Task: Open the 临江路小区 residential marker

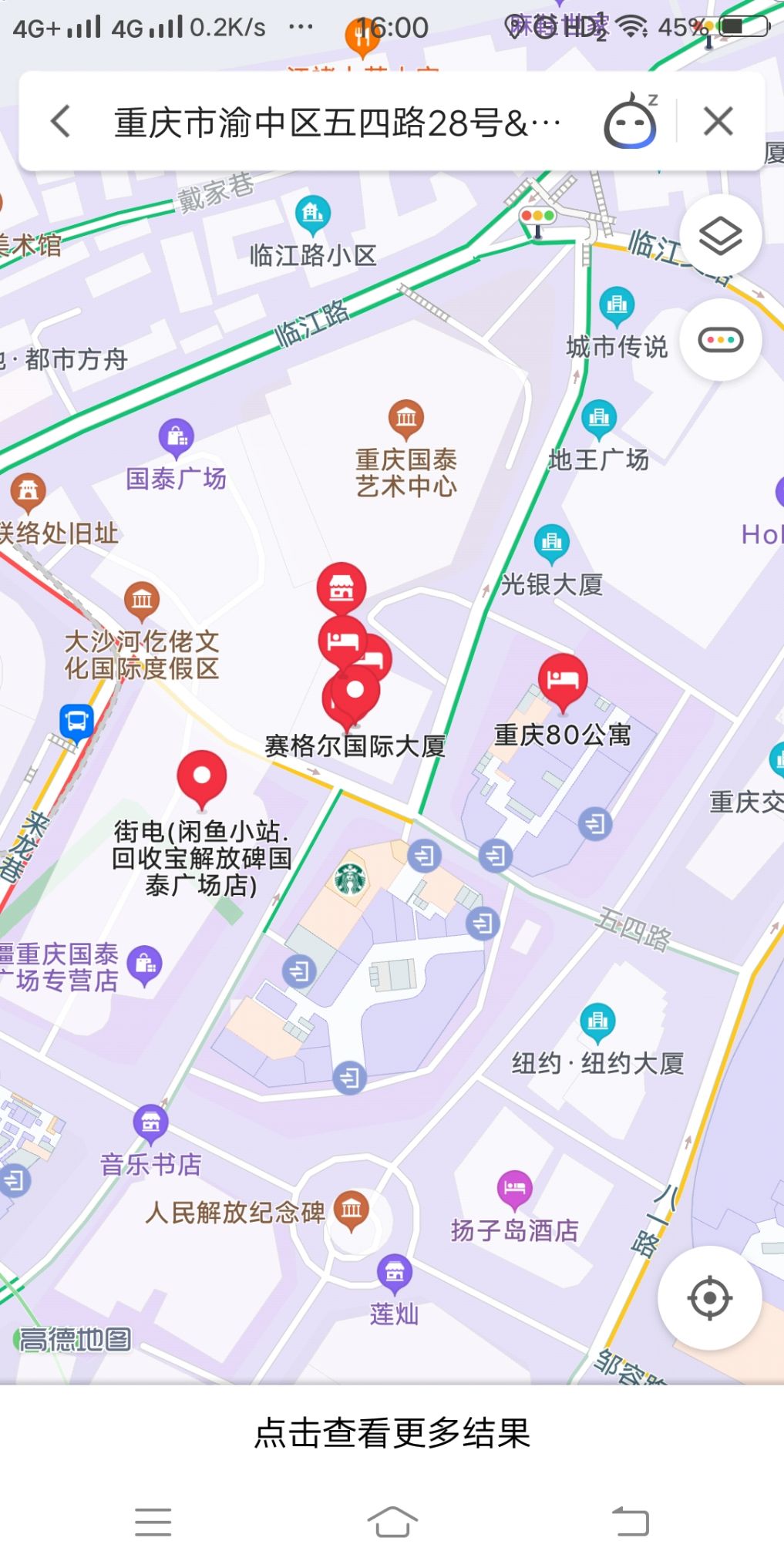Action: tap(312, 214)
